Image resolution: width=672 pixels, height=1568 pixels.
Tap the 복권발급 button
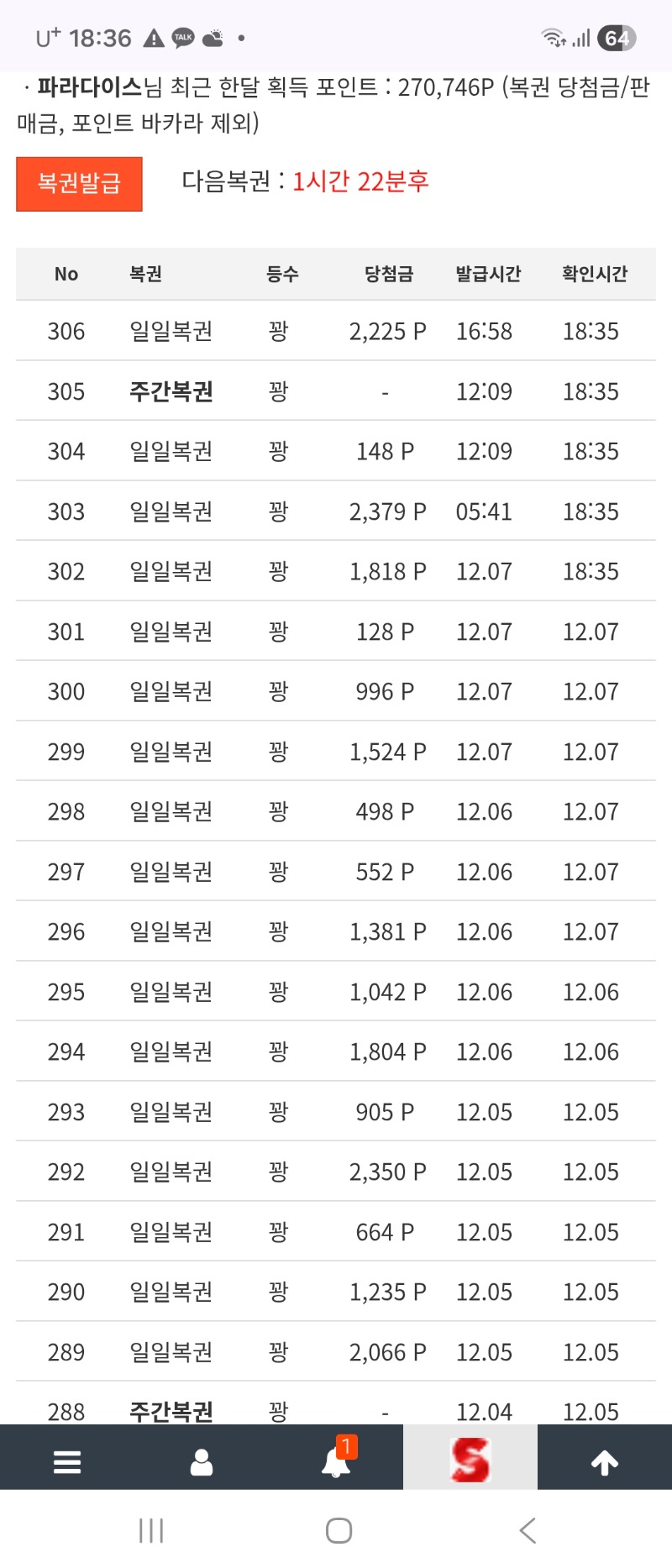[x=79, y=184]
